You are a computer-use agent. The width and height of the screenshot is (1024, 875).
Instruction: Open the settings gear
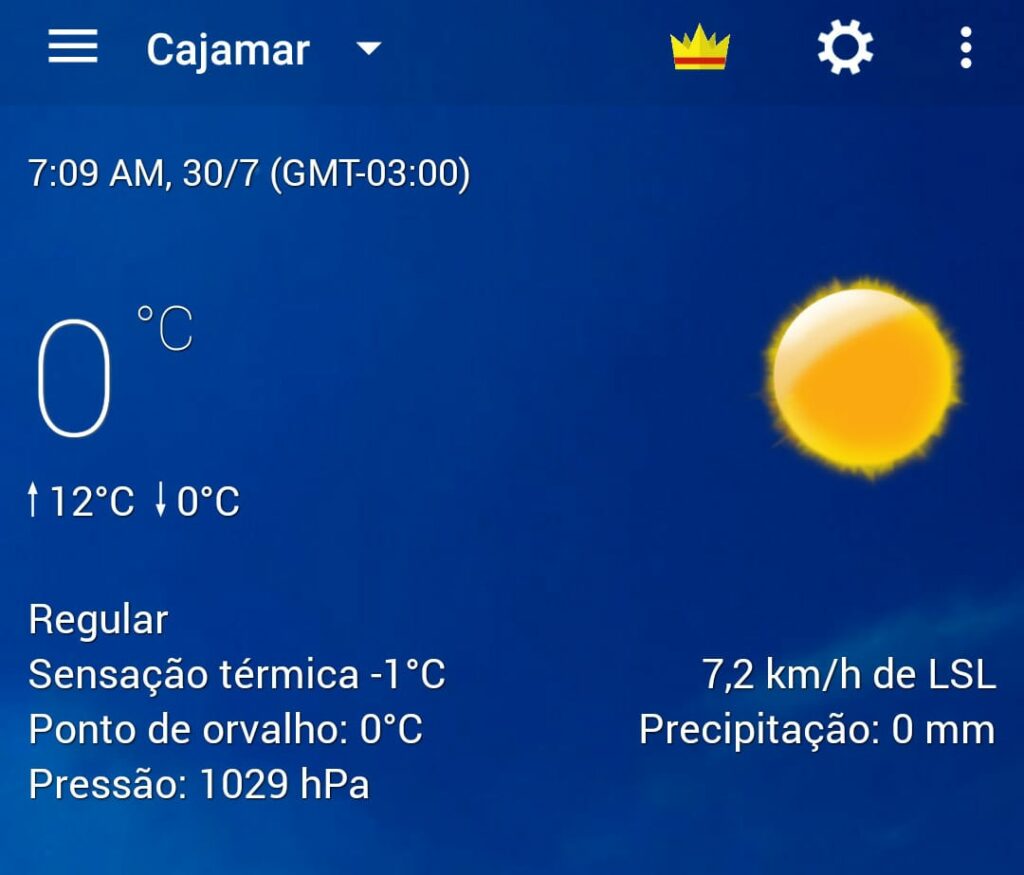[x=845, y=47]
